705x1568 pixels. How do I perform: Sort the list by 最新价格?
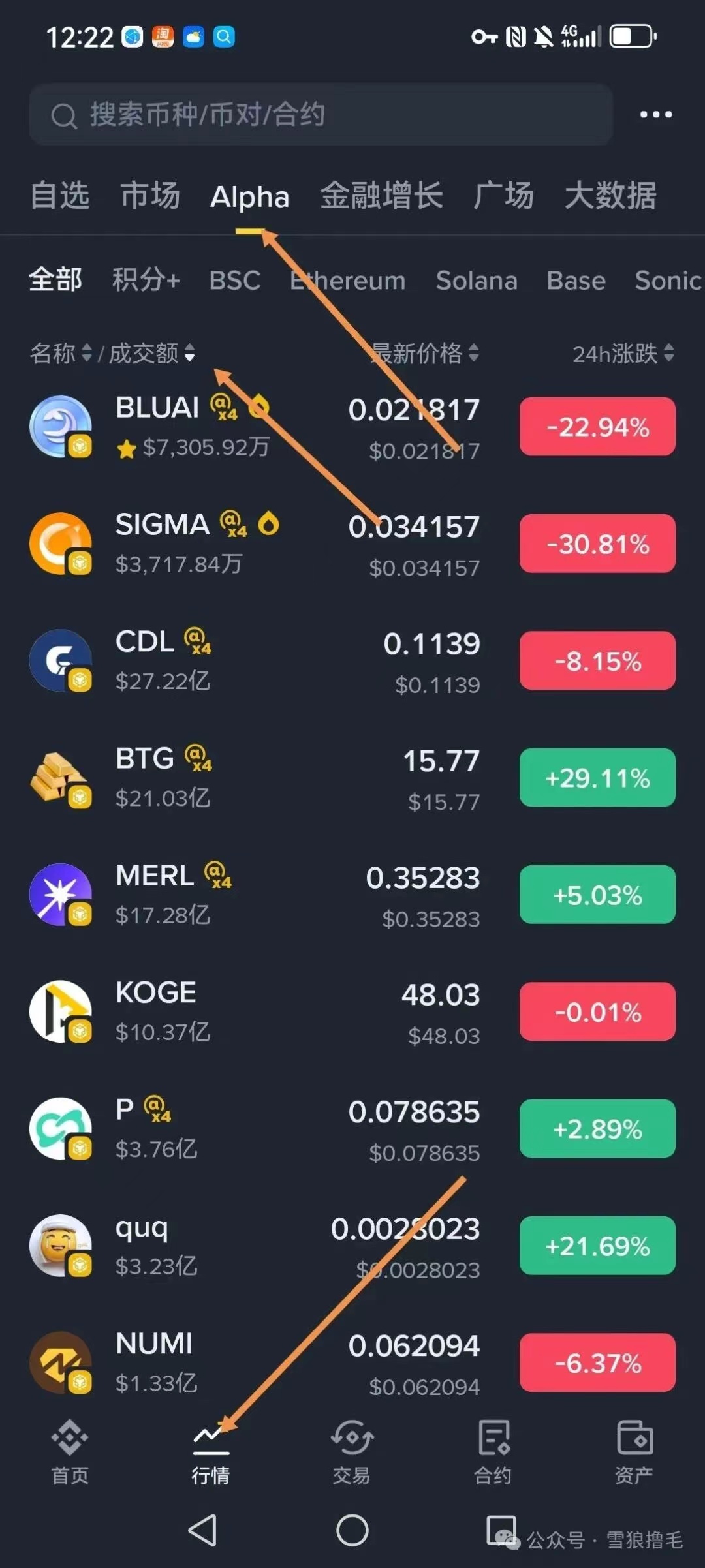pos(426,354)
